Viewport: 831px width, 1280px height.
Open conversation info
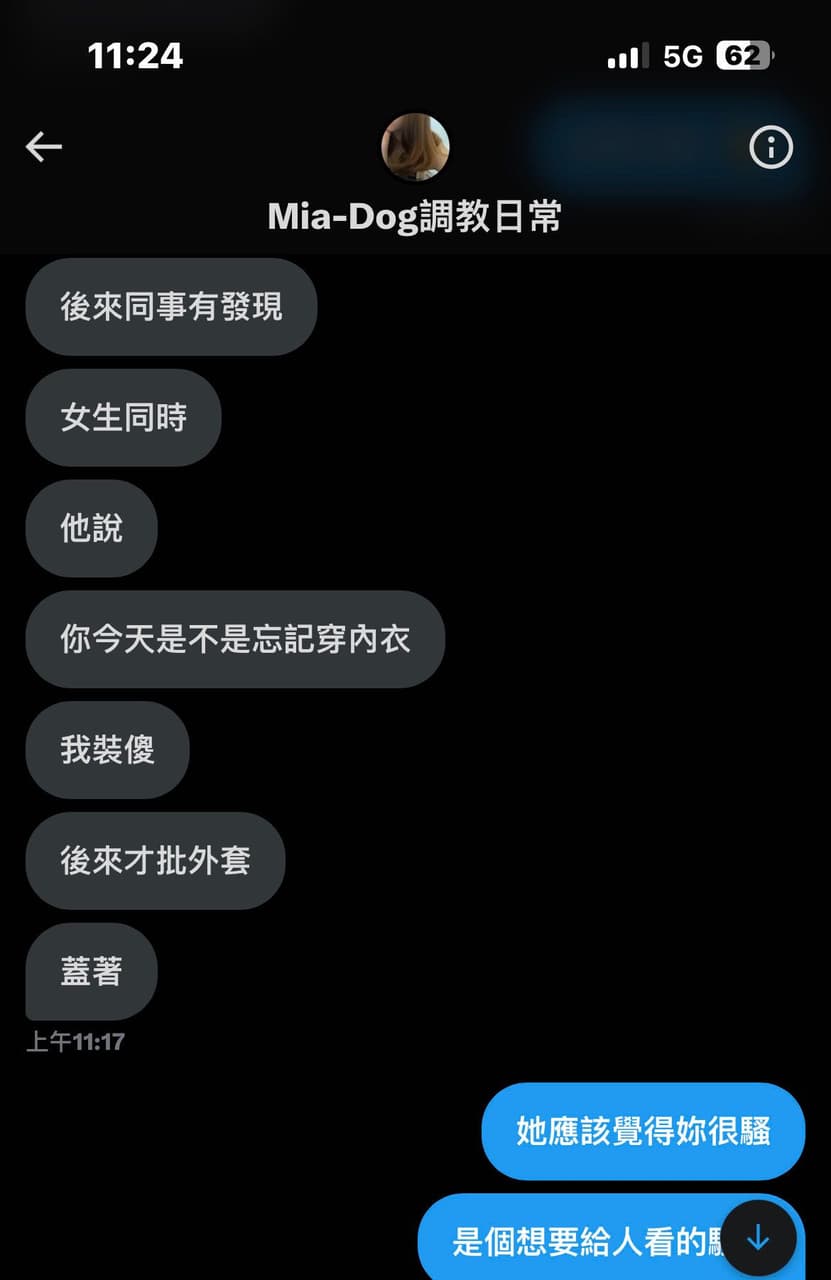pos(770,148)
